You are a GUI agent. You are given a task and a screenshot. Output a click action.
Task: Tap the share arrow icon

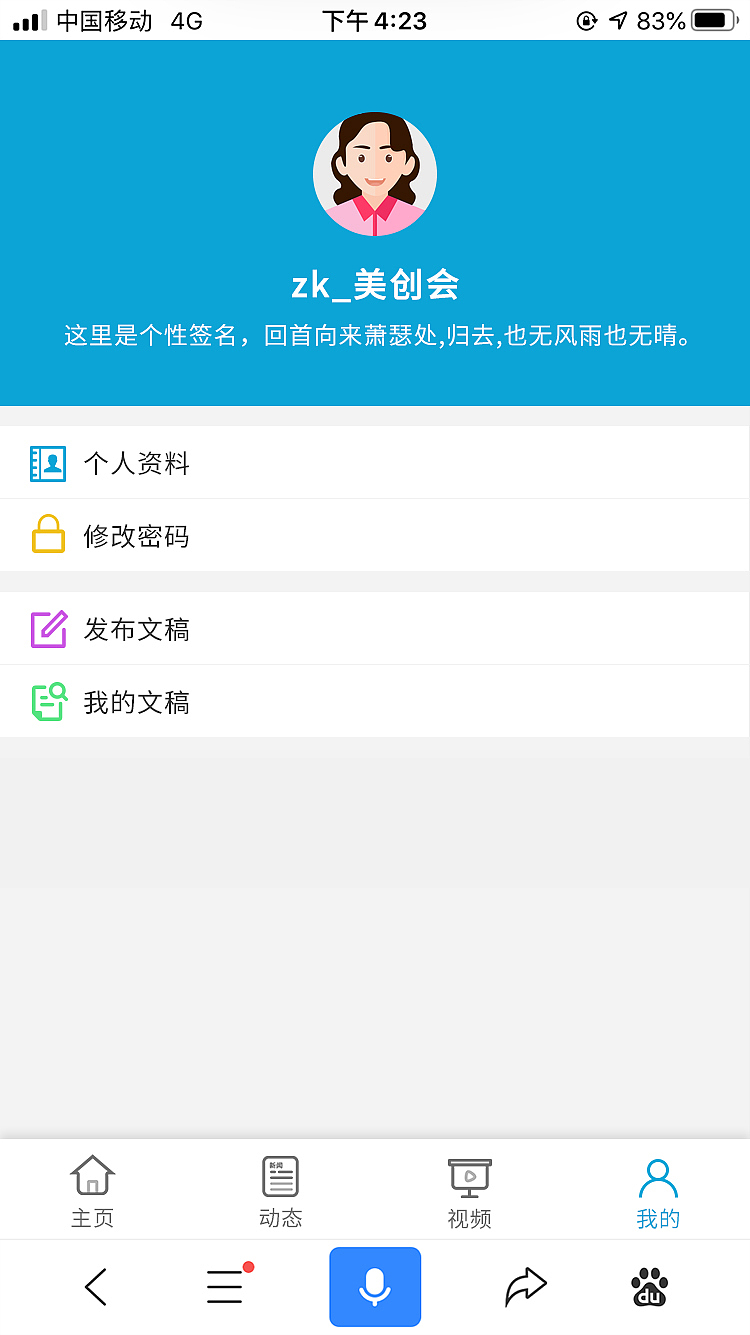click(525, 1286)
